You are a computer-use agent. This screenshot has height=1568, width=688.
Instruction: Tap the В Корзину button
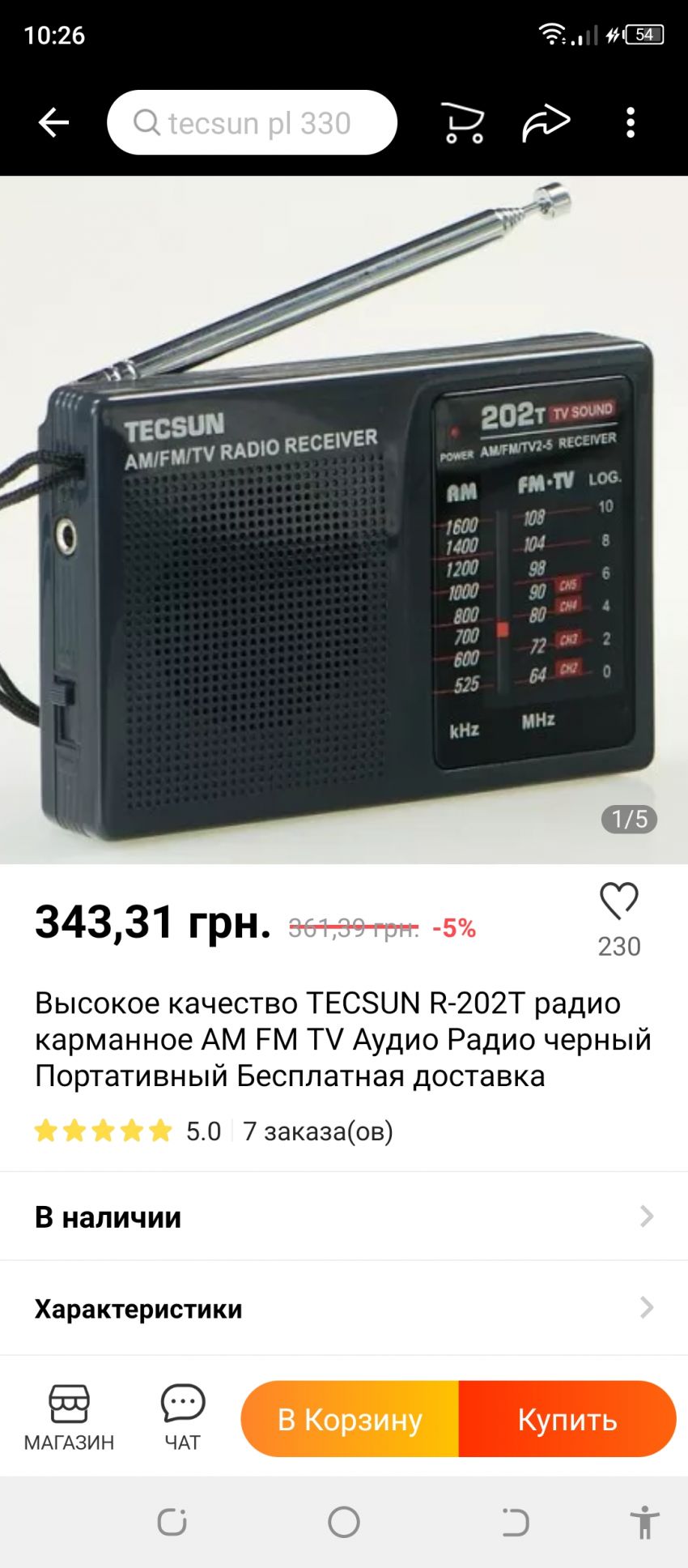click(x=350, y=1419)
